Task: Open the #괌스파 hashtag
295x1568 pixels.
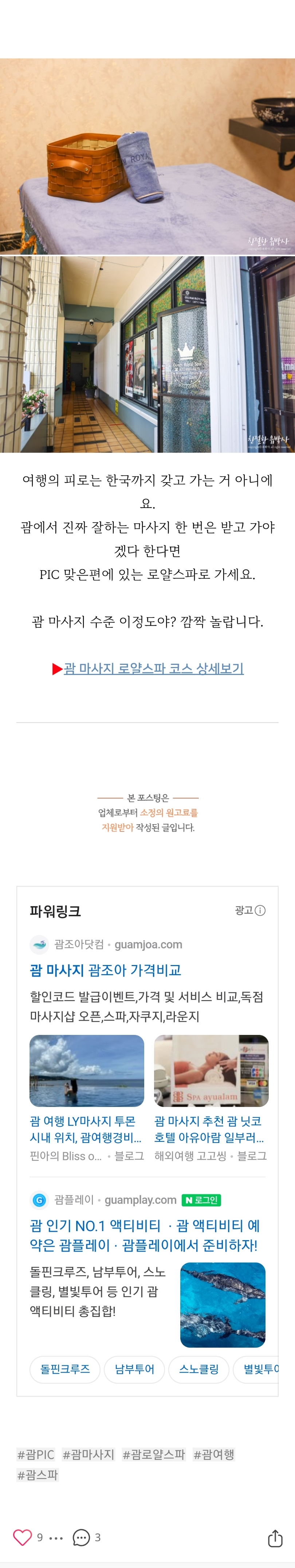Action: point(38,1474)
